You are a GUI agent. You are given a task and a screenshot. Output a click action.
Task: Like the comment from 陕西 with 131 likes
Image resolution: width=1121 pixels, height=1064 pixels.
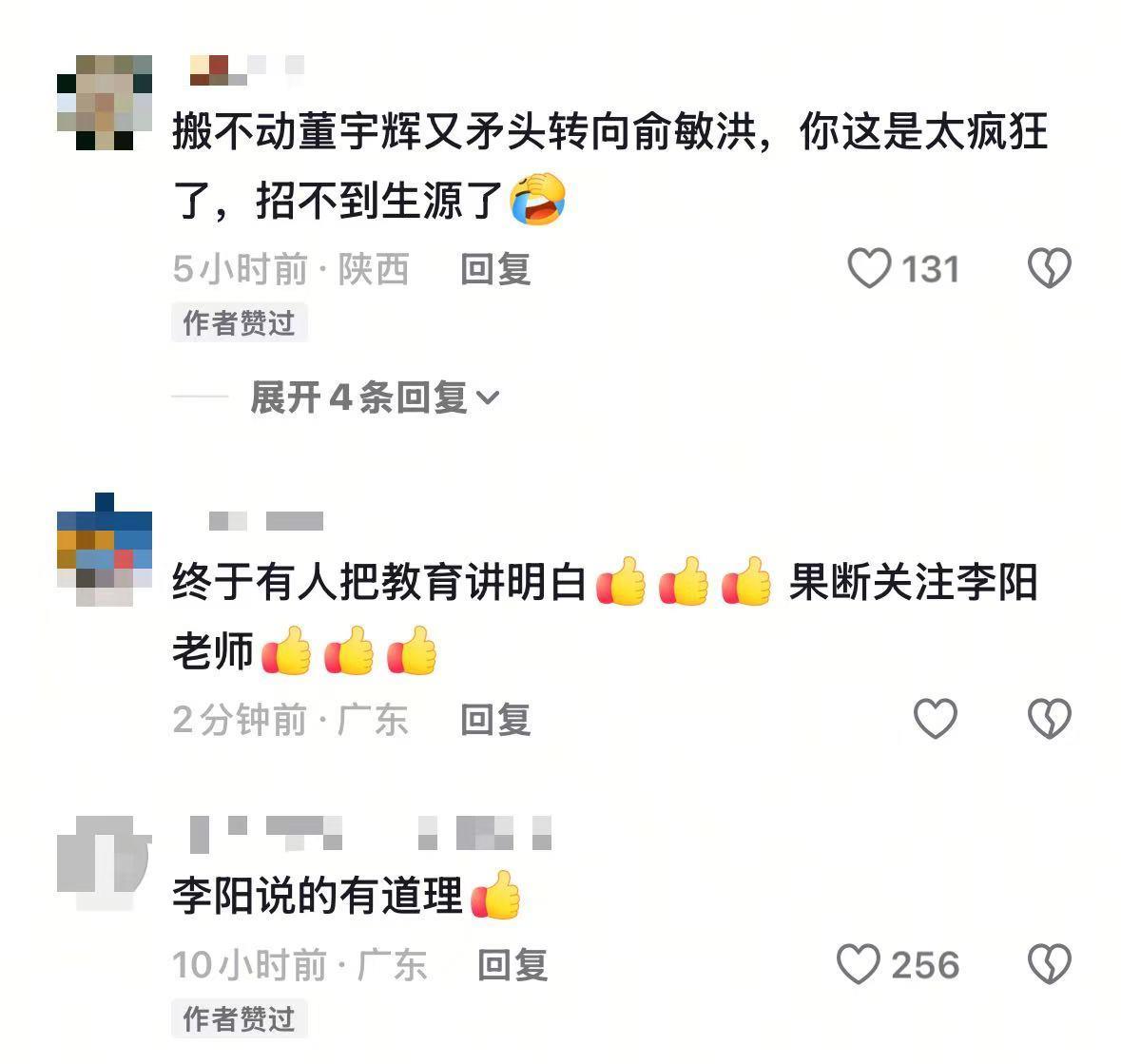[x=869, y=268]
